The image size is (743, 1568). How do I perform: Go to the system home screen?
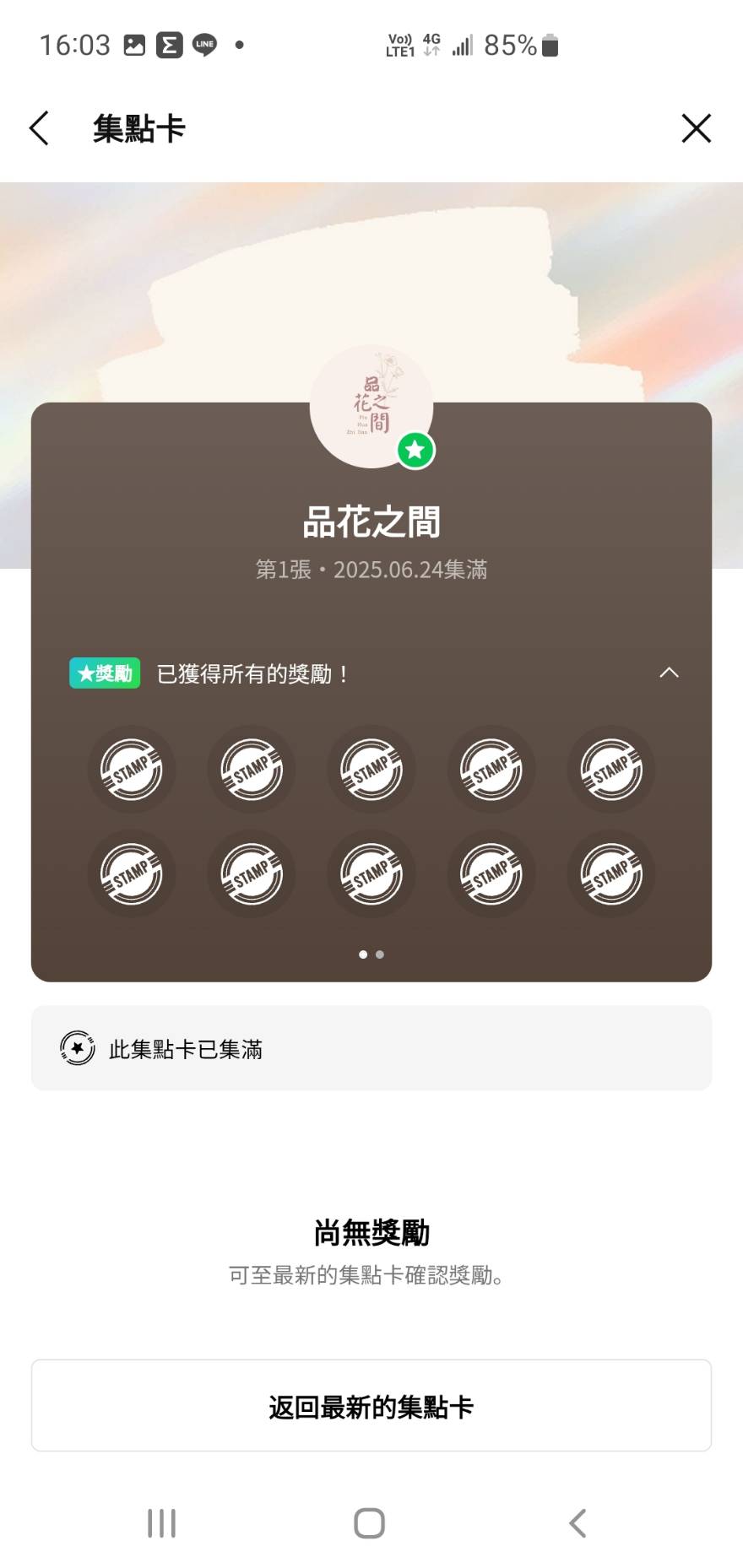point(370,1523)
